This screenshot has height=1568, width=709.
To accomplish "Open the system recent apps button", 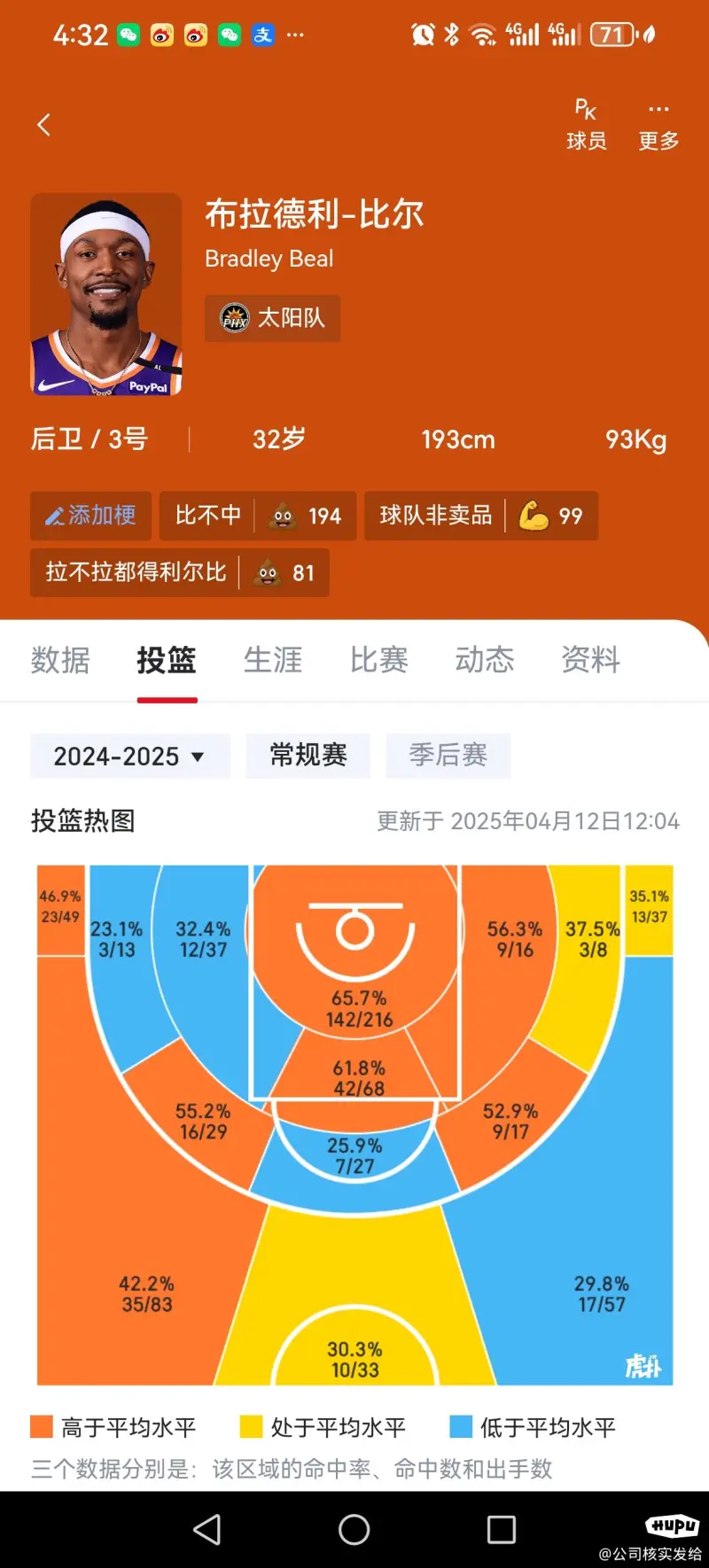I will click(502, 1529).
